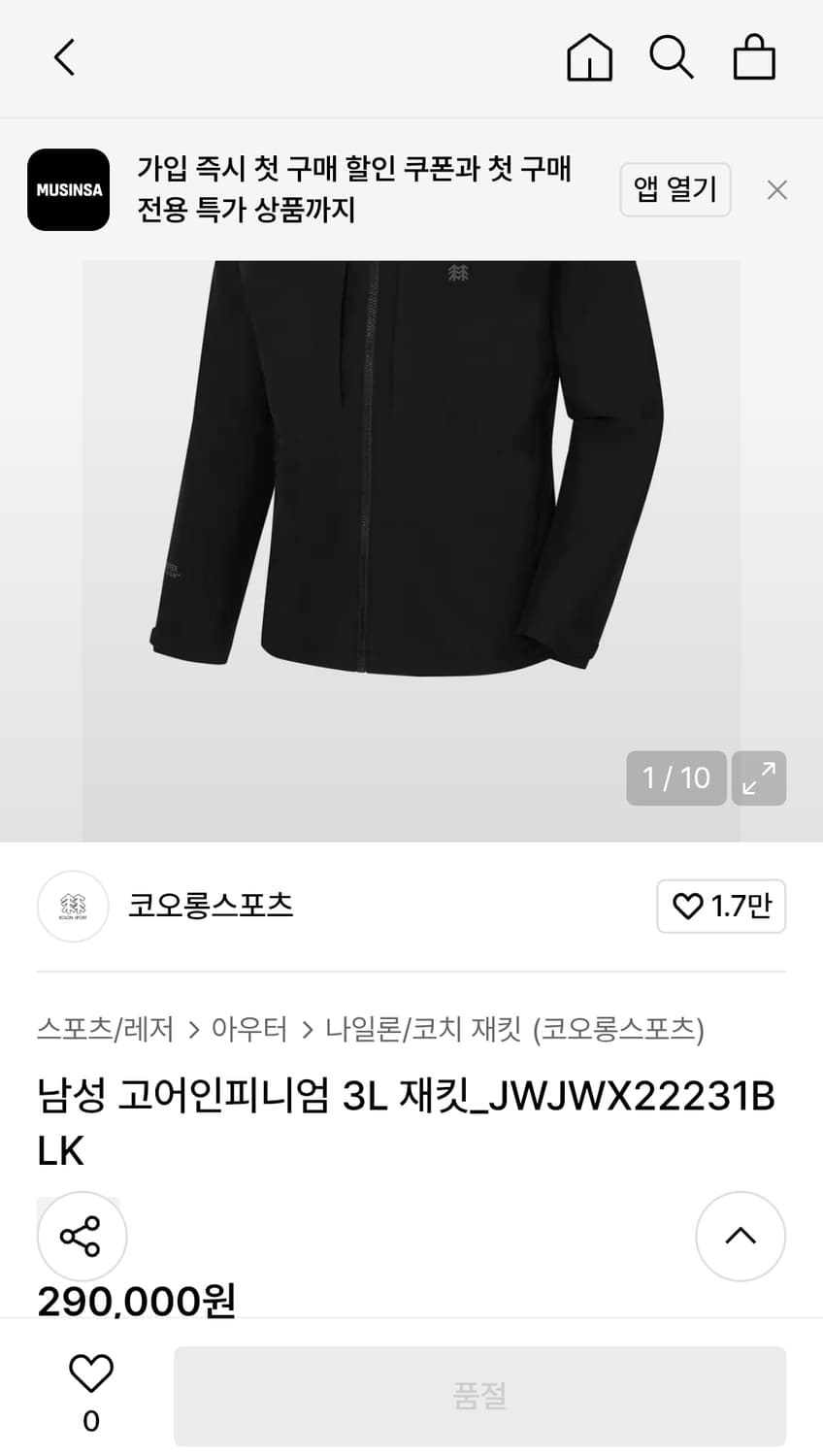Collapse page with the upward chevron button
This screenshot has height=1456, width=823.
click(741, 1236)
